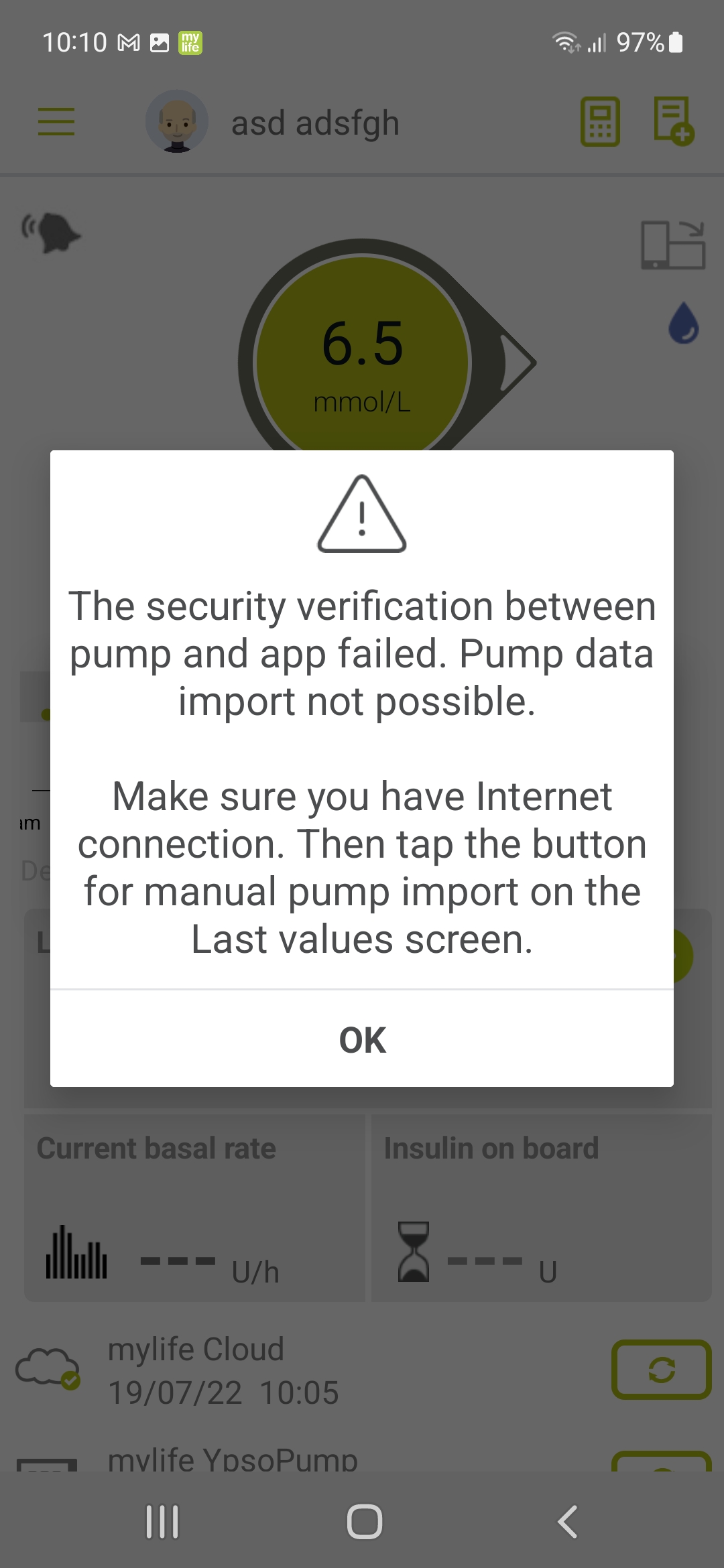Image resolution: width=724 pixels, height=1568 pixels.
Task: Go back using the system back button
Action: point(567,1521)
